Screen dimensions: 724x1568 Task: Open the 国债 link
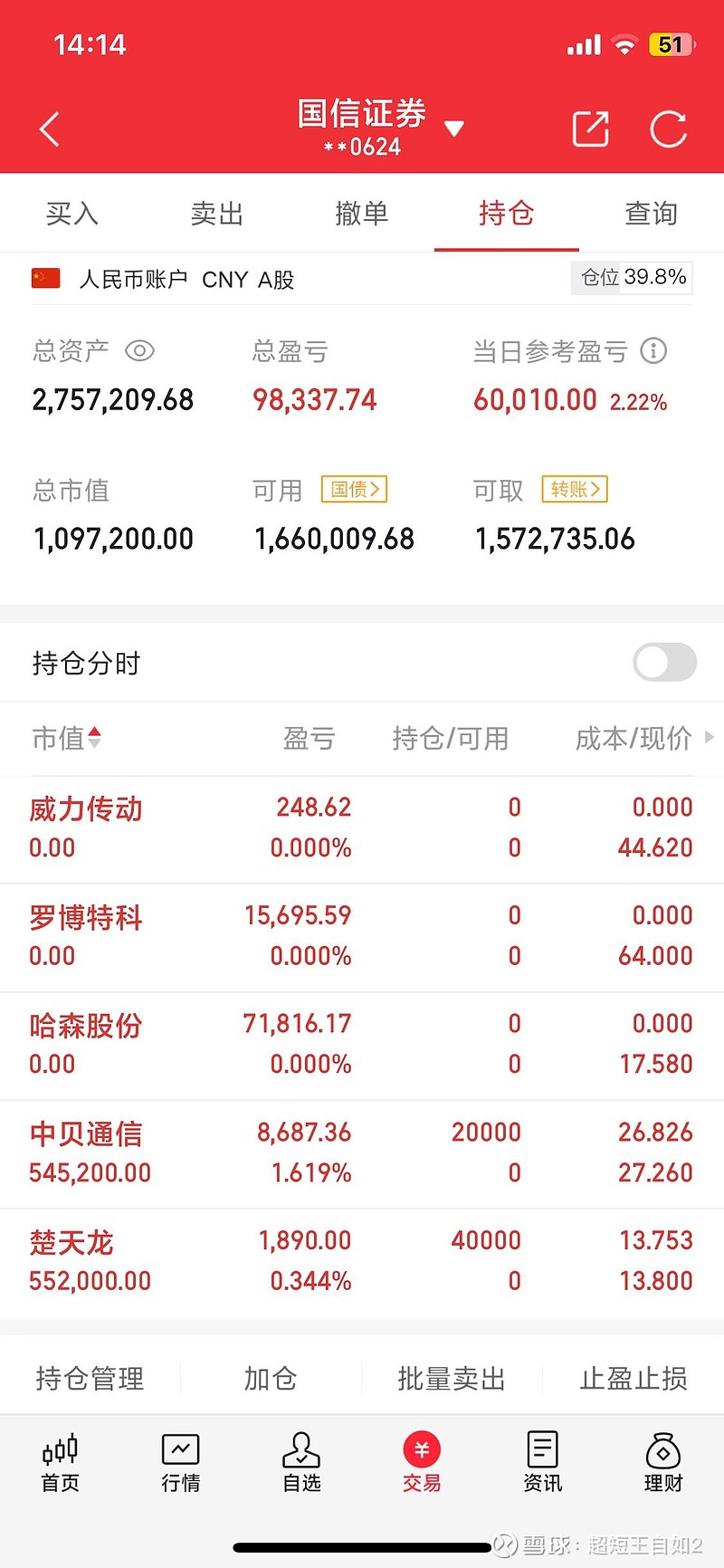[x=355, y=490]
